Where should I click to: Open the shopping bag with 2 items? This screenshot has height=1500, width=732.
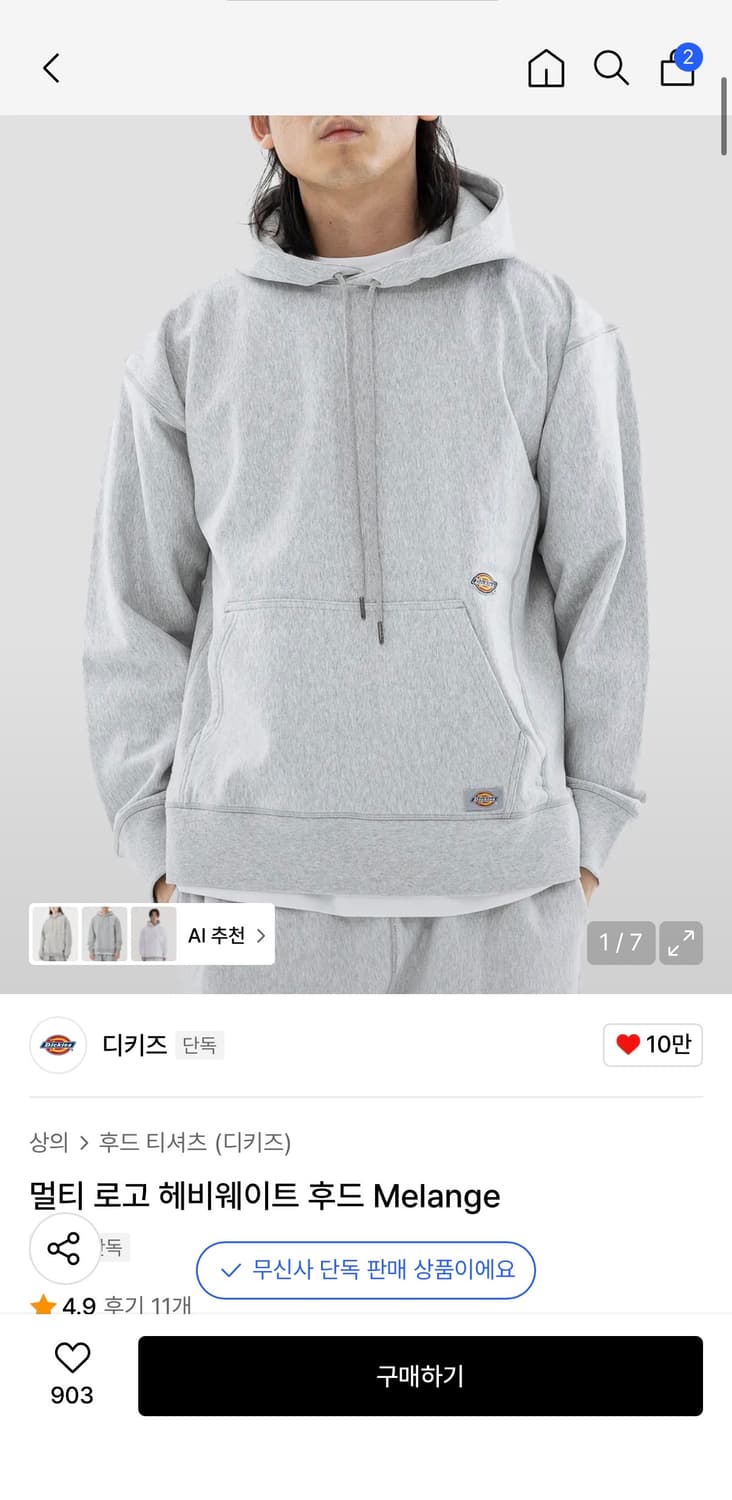coord(676,70)
